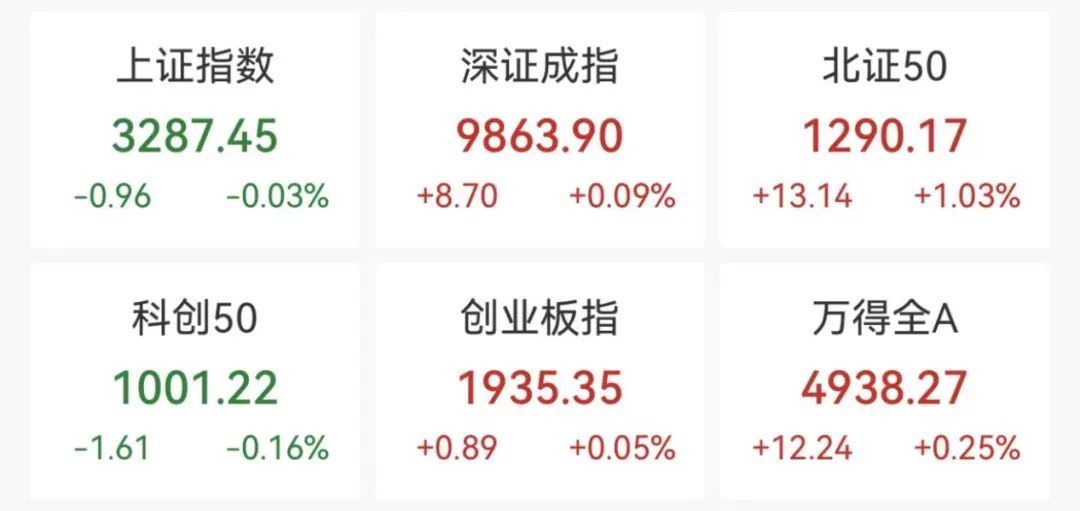View 深证成指 index details
The width and height of the screenshot is (1080, 511).
pos(540,131)
